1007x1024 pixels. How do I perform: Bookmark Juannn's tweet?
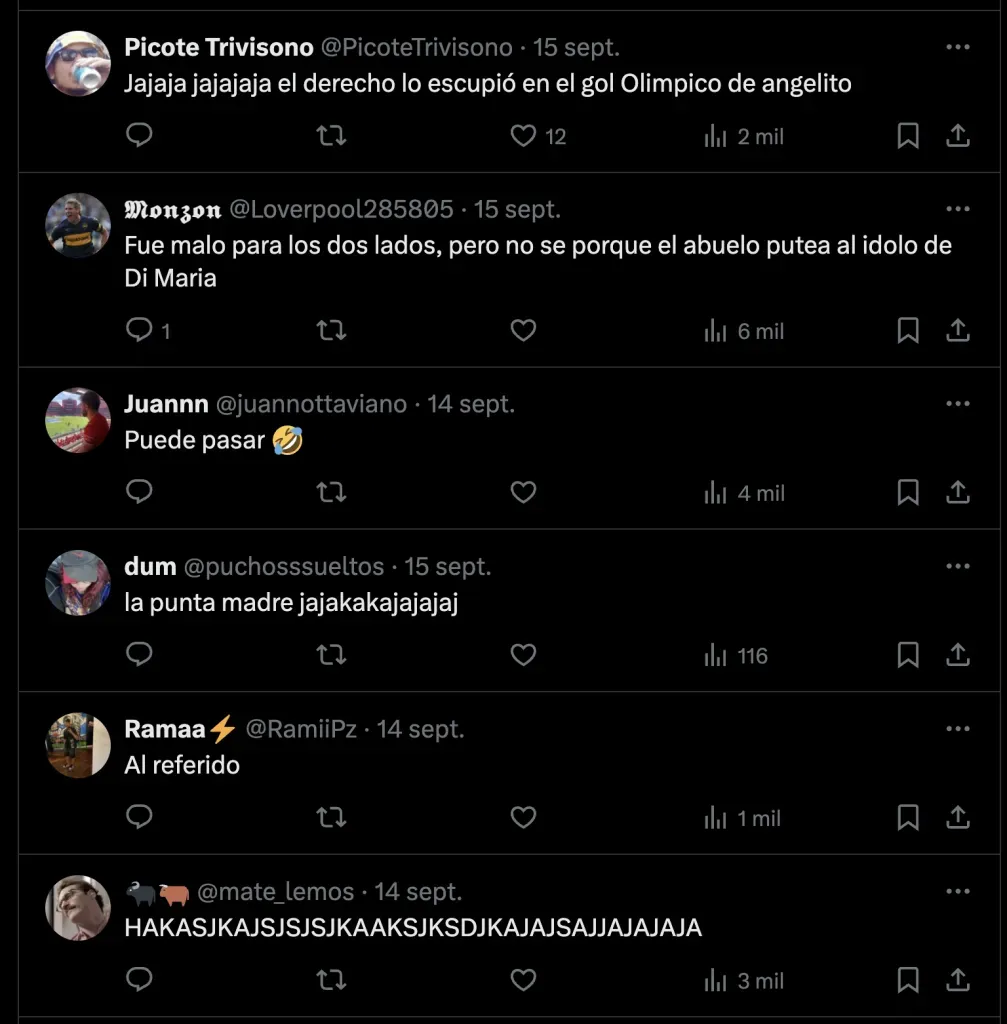point(908,492)
